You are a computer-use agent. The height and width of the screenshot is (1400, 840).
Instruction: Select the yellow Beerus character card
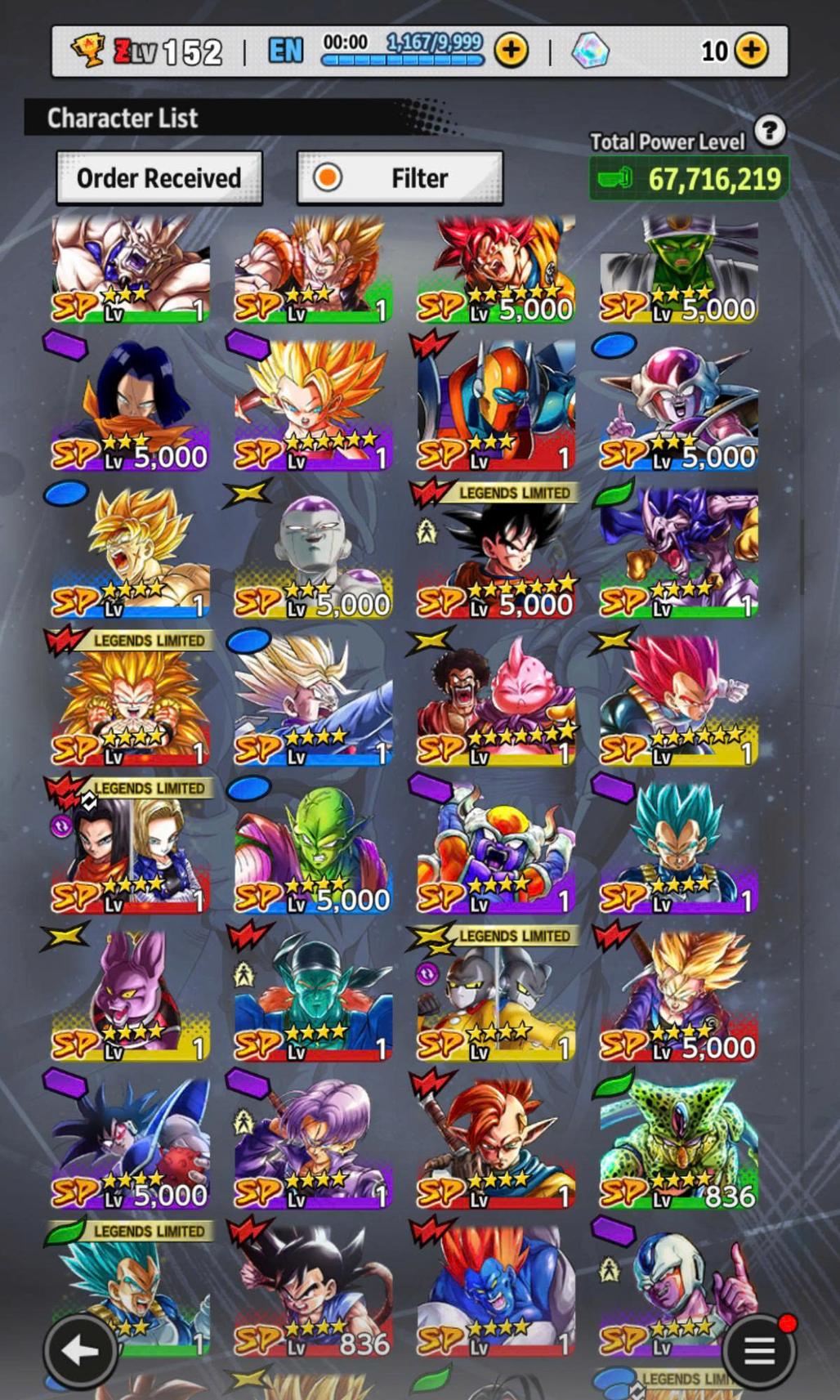131,997
